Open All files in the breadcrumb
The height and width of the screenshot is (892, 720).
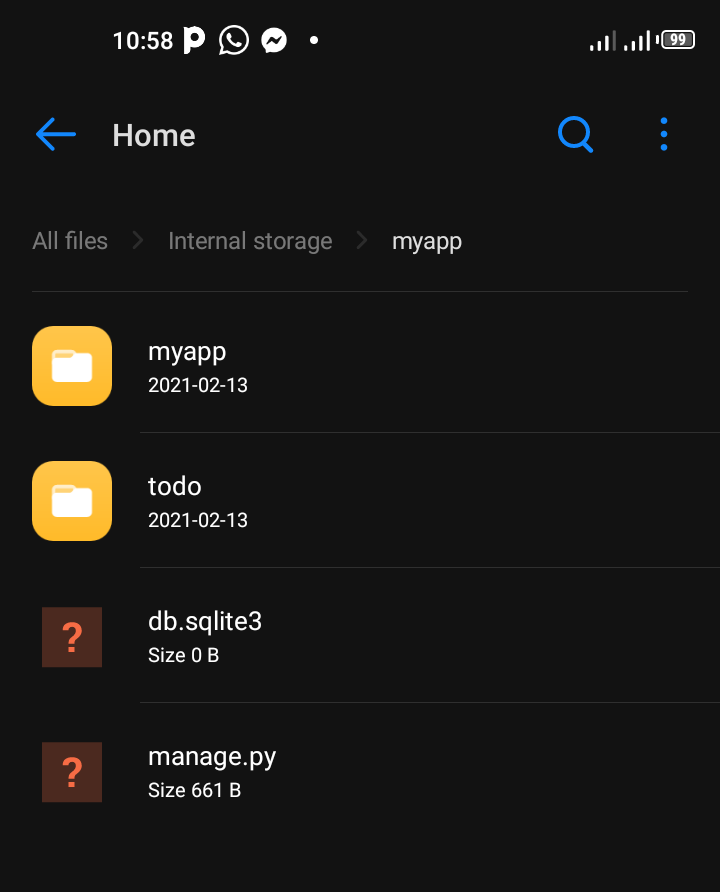[69, 240]
